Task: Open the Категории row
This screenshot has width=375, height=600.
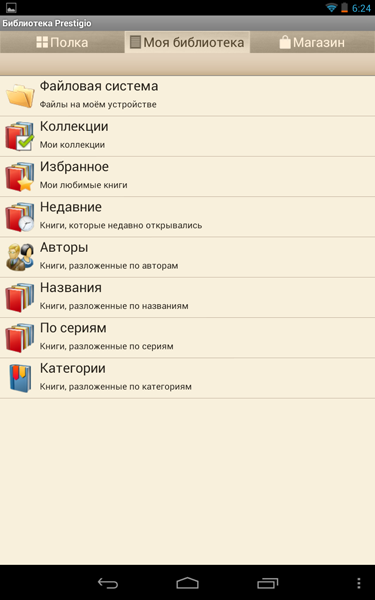Action: pos(188,378)
